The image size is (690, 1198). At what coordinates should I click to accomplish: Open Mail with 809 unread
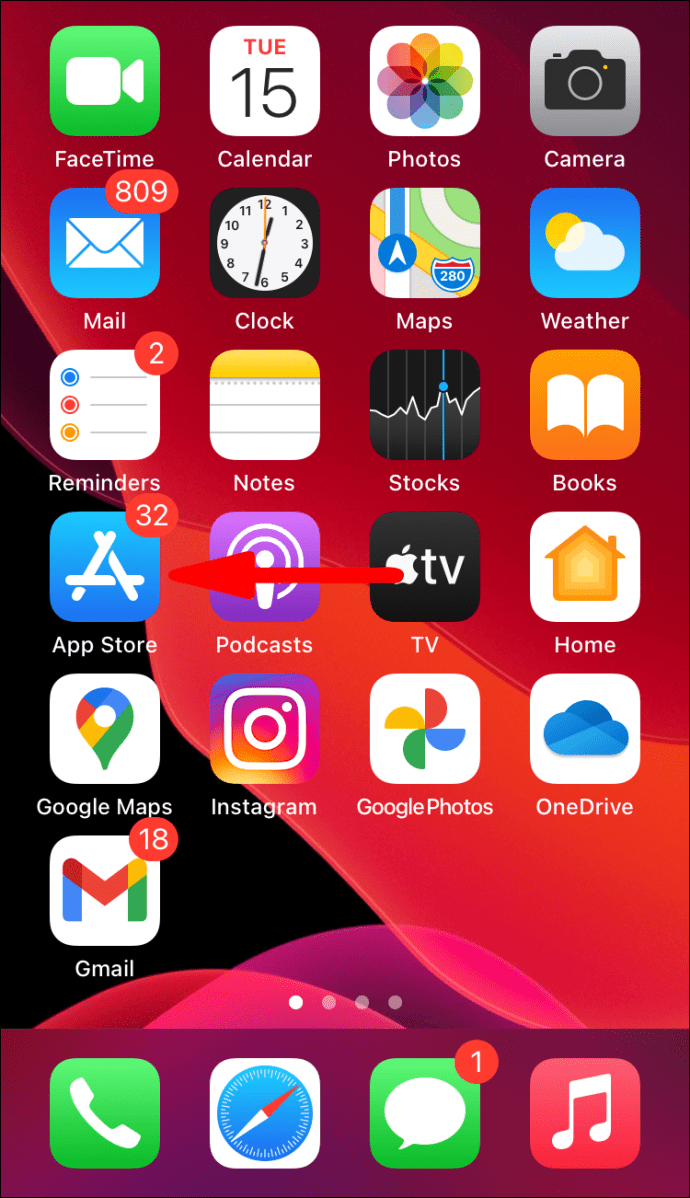105,243
